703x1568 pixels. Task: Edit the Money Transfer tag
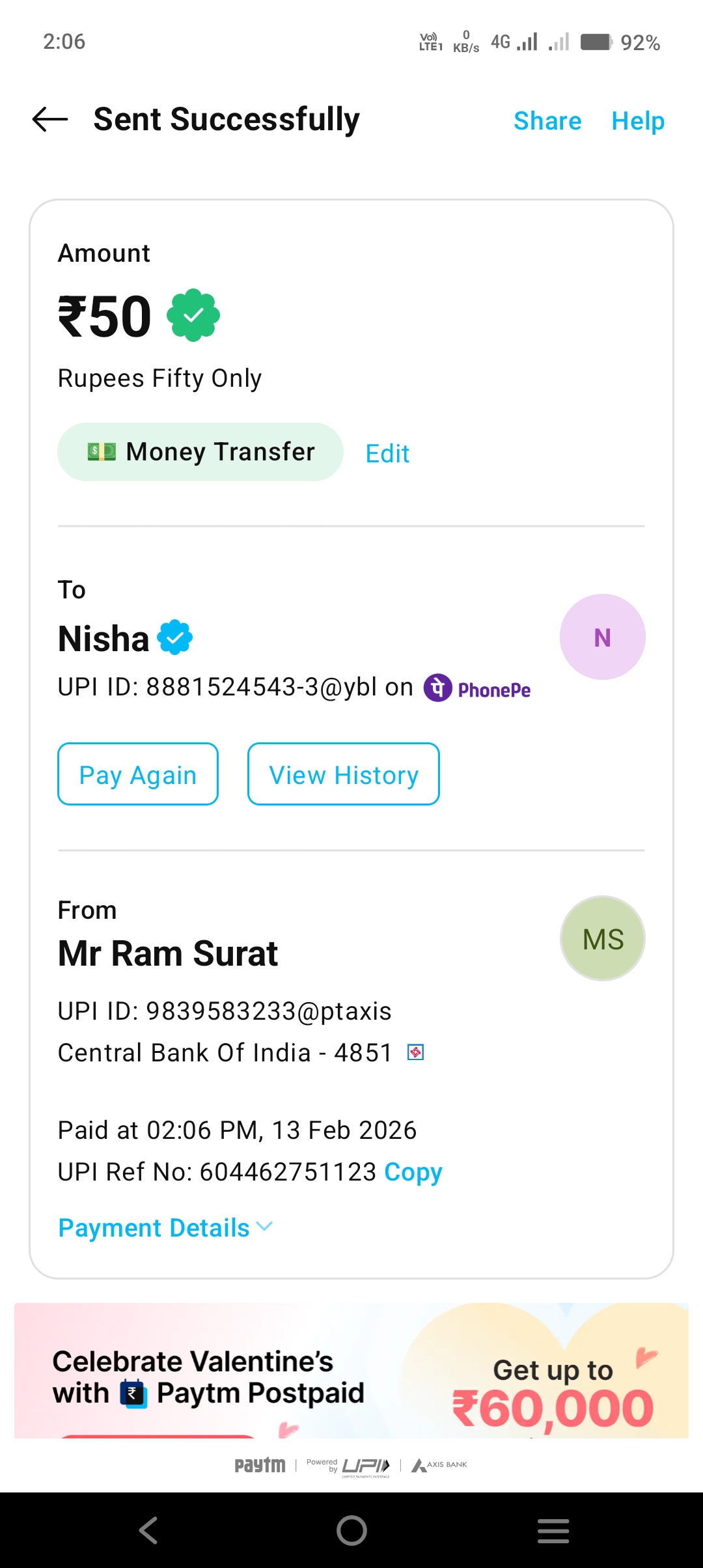387,453
